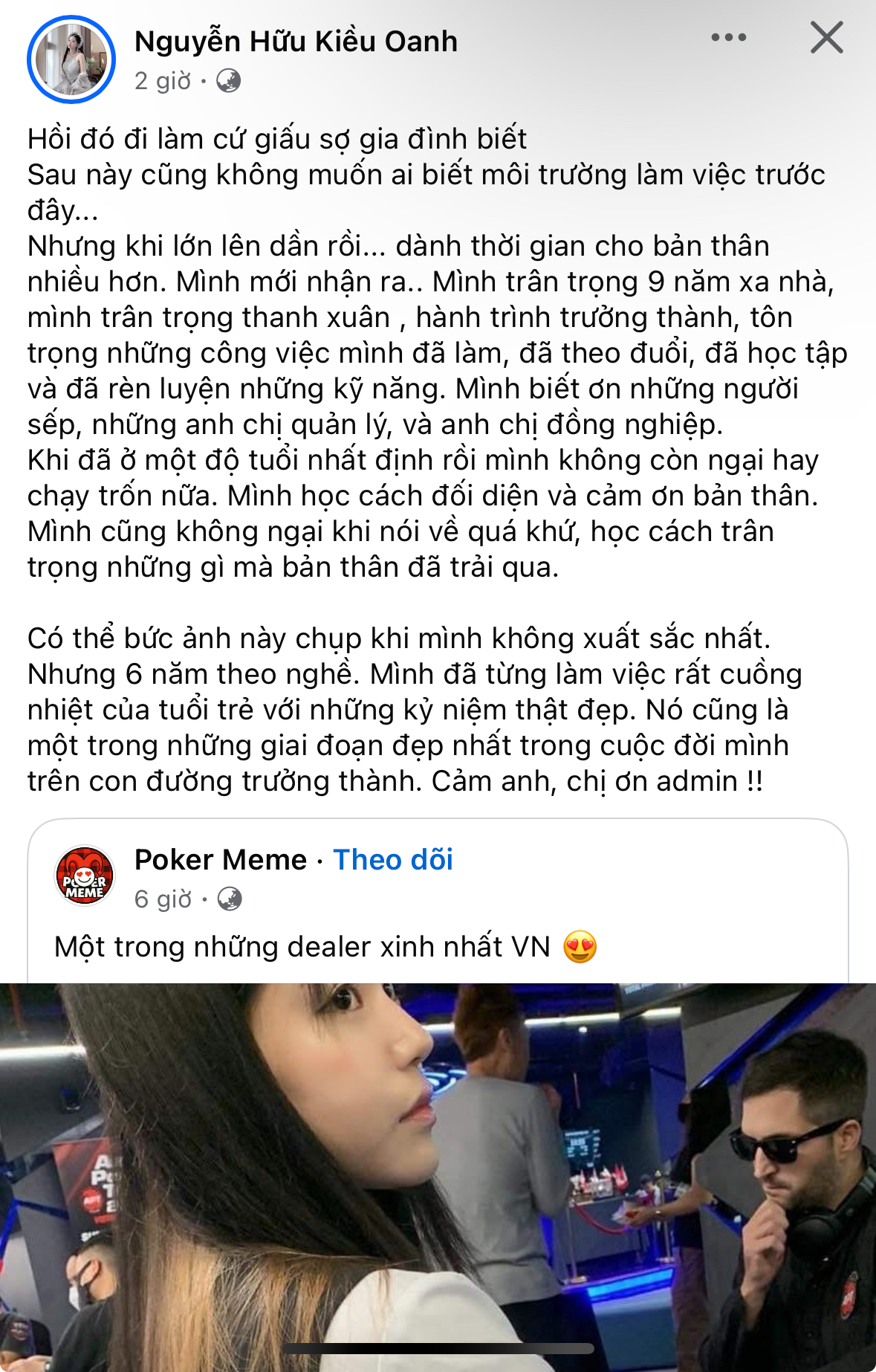Tap Theo dõi to follow Poker Meme
Viewport: 876px width, 1372px height.
pos(392,860)
